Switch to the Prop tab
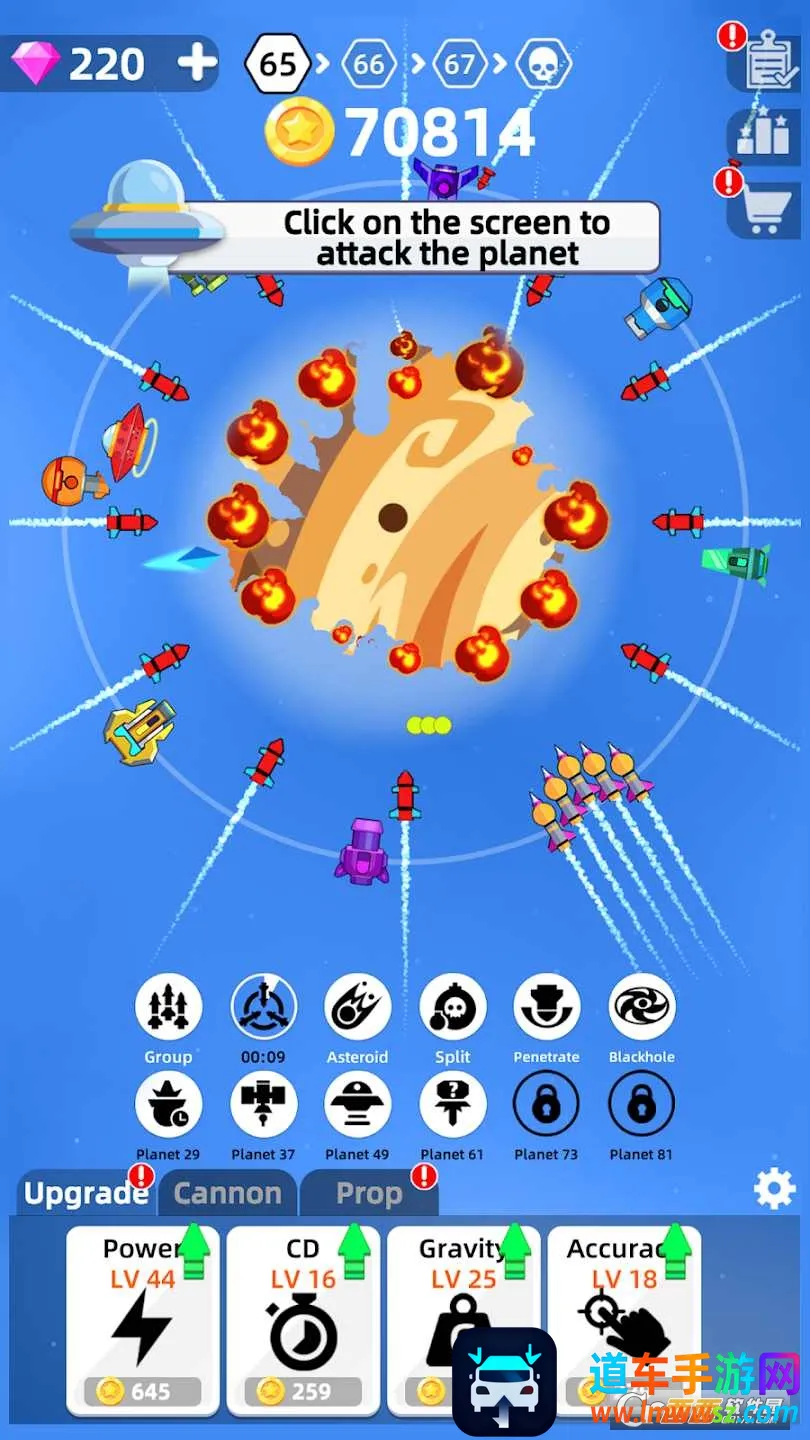 (x=368, y=1193)
